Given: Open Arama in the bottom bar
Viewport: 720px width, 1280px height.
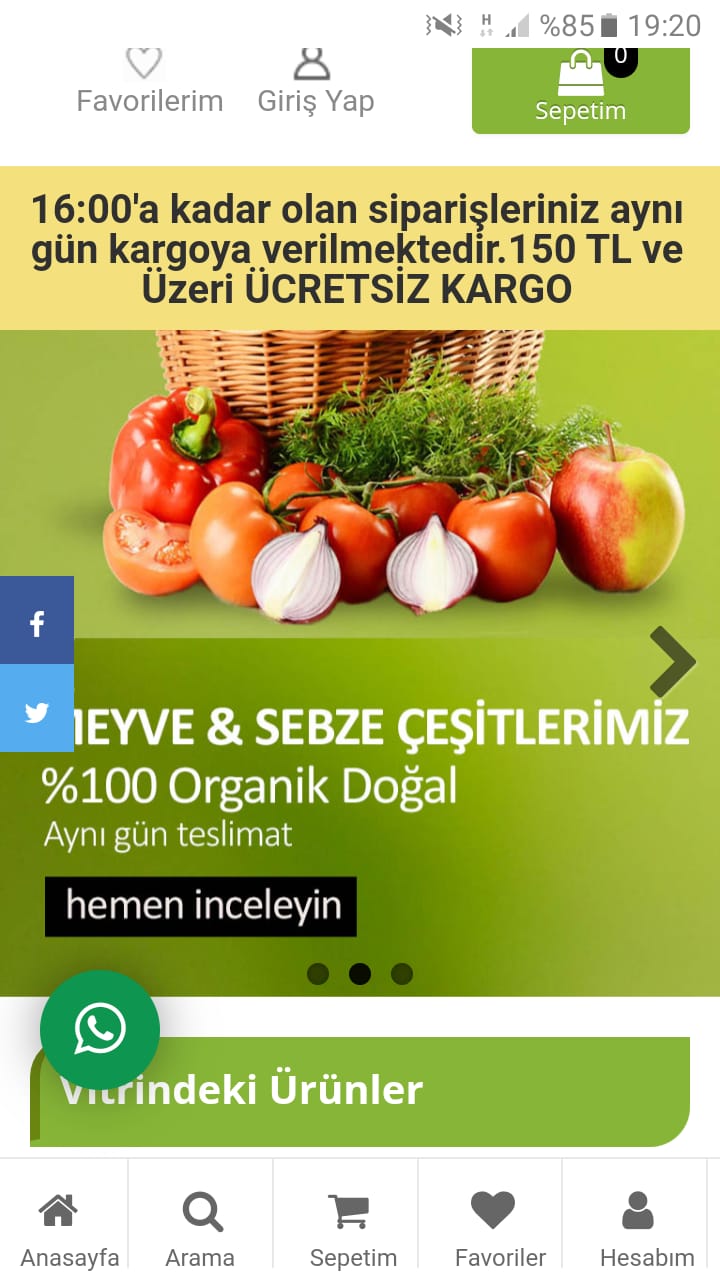Looking at the screenshot, I should tap(201, 1229).
